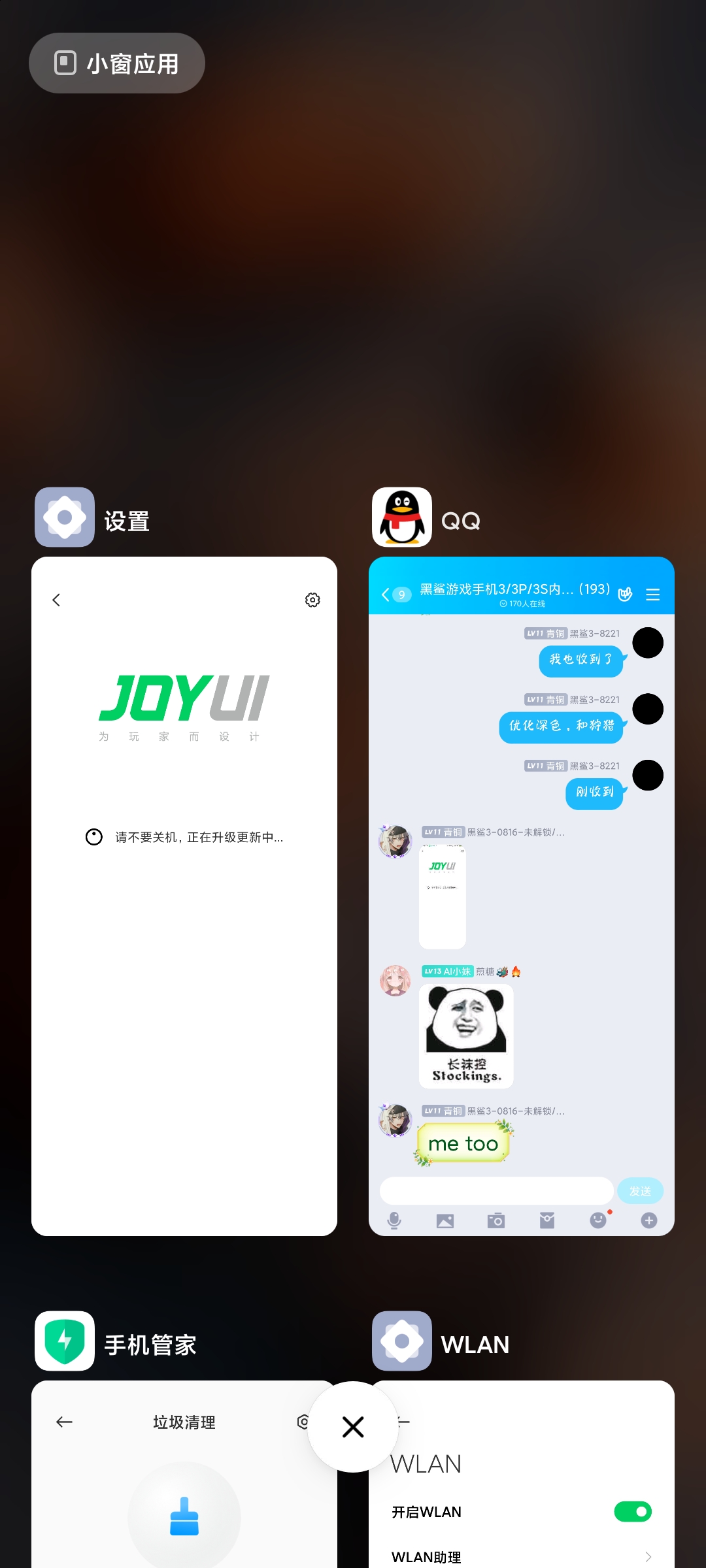706x1568 pixels.
Task: Open the 手机管家 垃圾清理 card
Action: [x=184, y=1474]
